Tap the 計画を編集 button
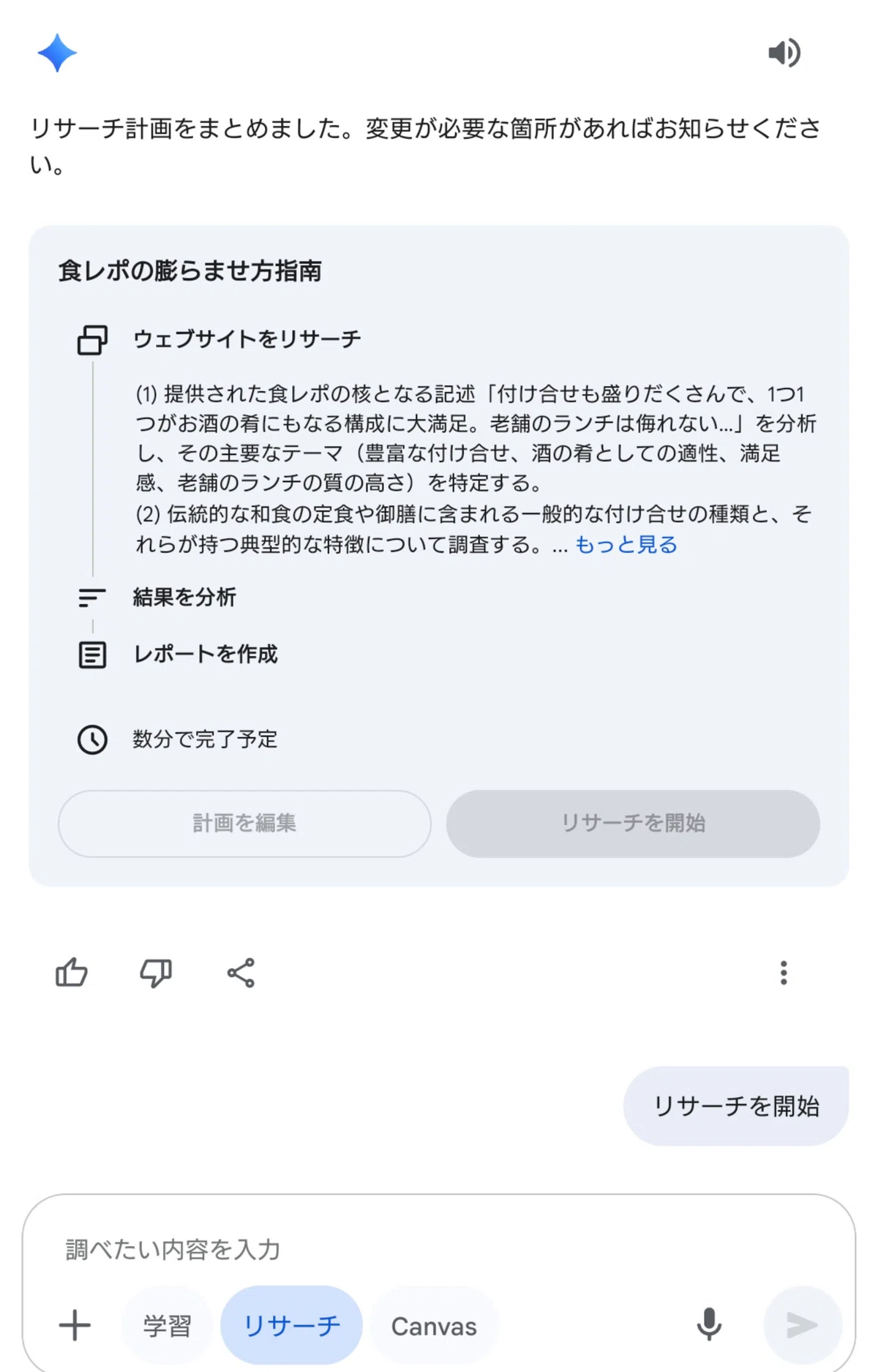 click(x=244, y=823)
